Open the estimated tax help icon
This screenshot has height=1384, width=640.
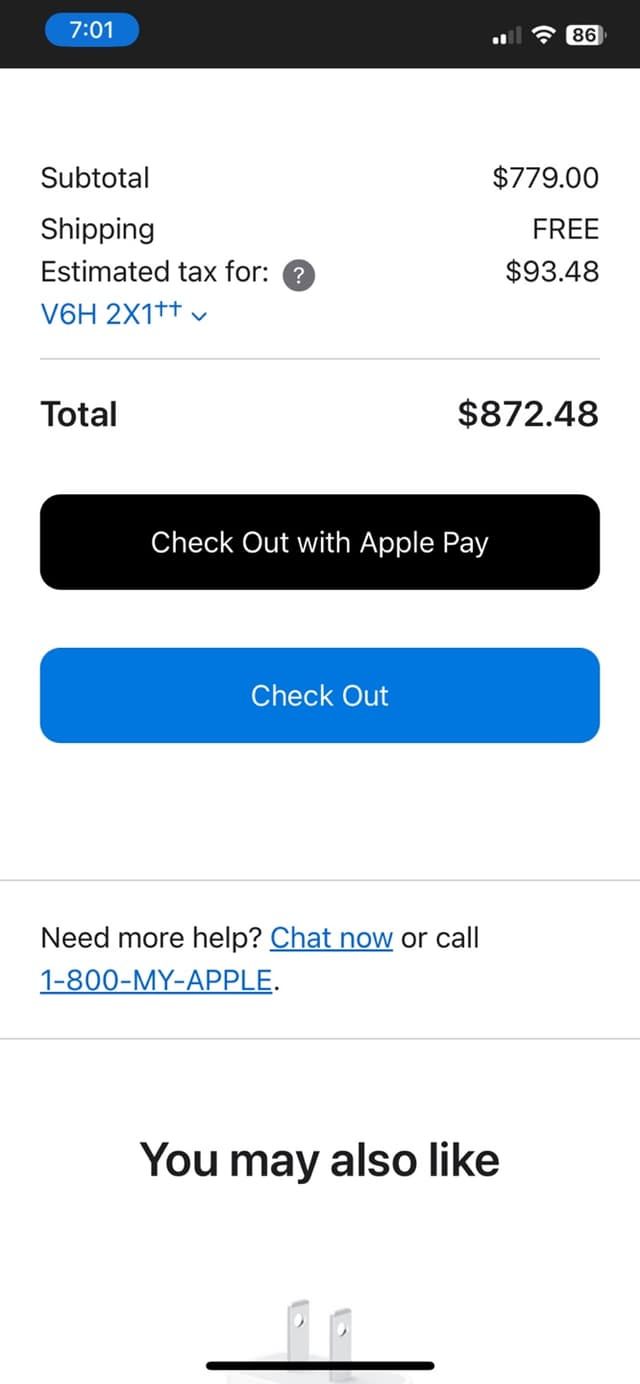(x=299, y=274)
